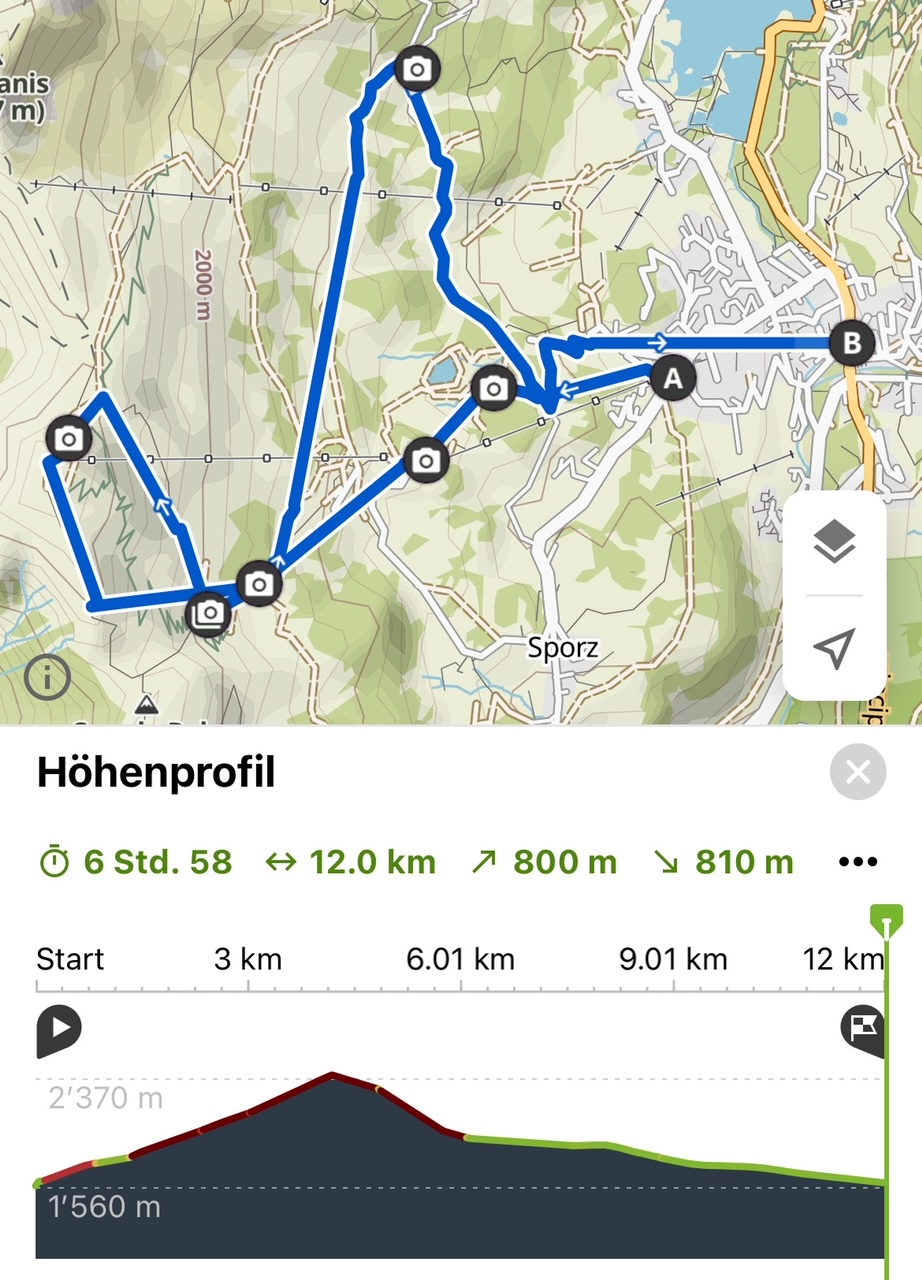Open the multi-photo marker on the route

[x=209, y=612]
